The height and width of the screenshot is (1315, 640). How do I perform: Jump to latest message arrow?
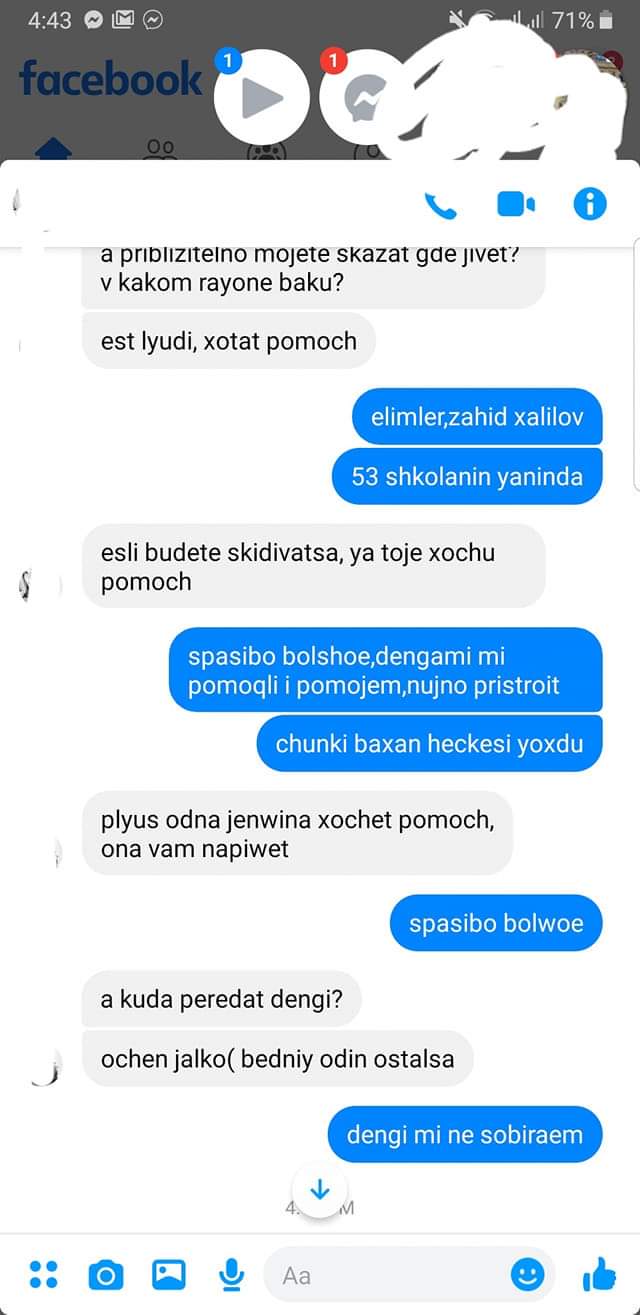coord(319,1190)
